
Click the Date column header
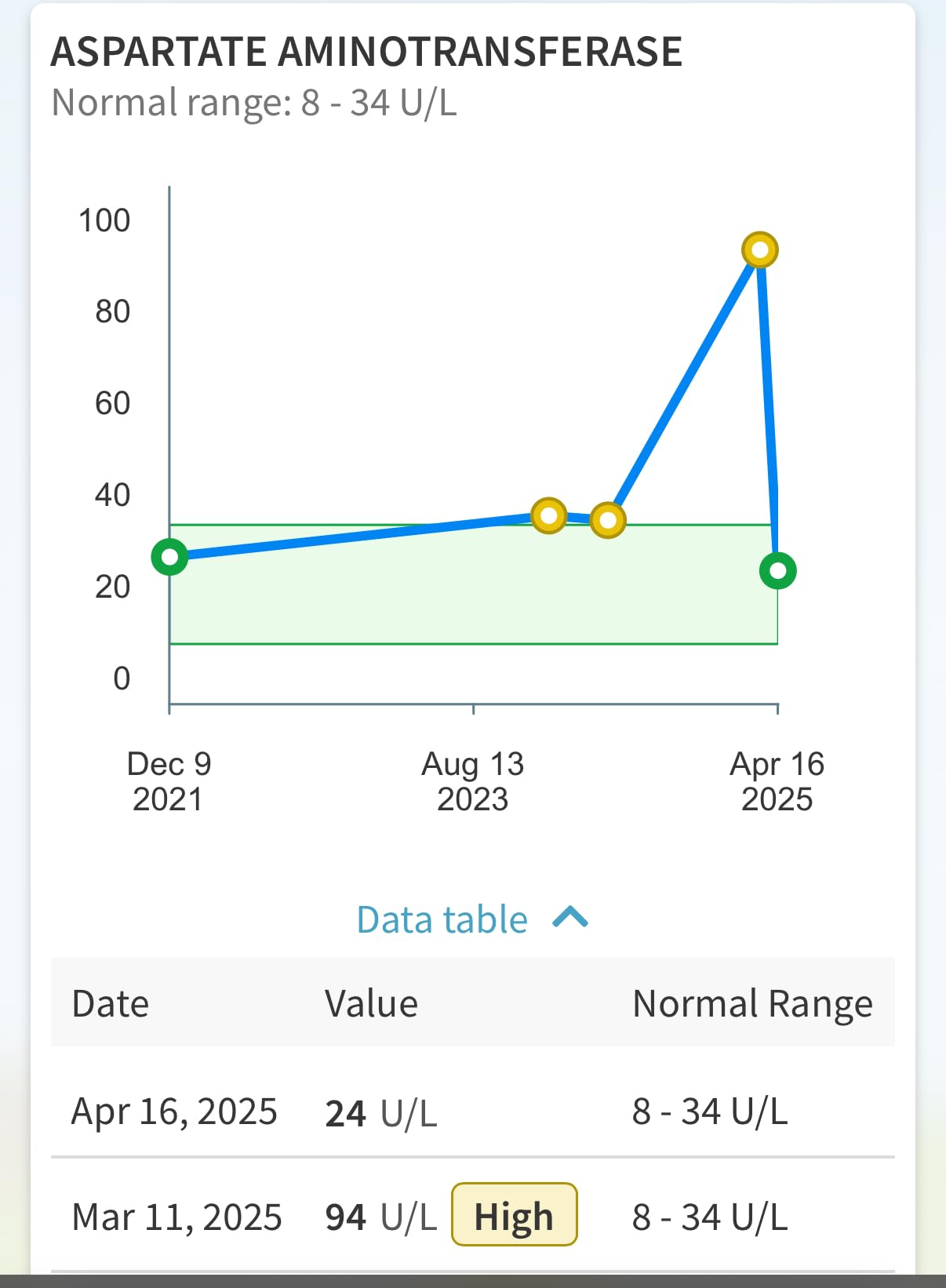point(110,1003)
